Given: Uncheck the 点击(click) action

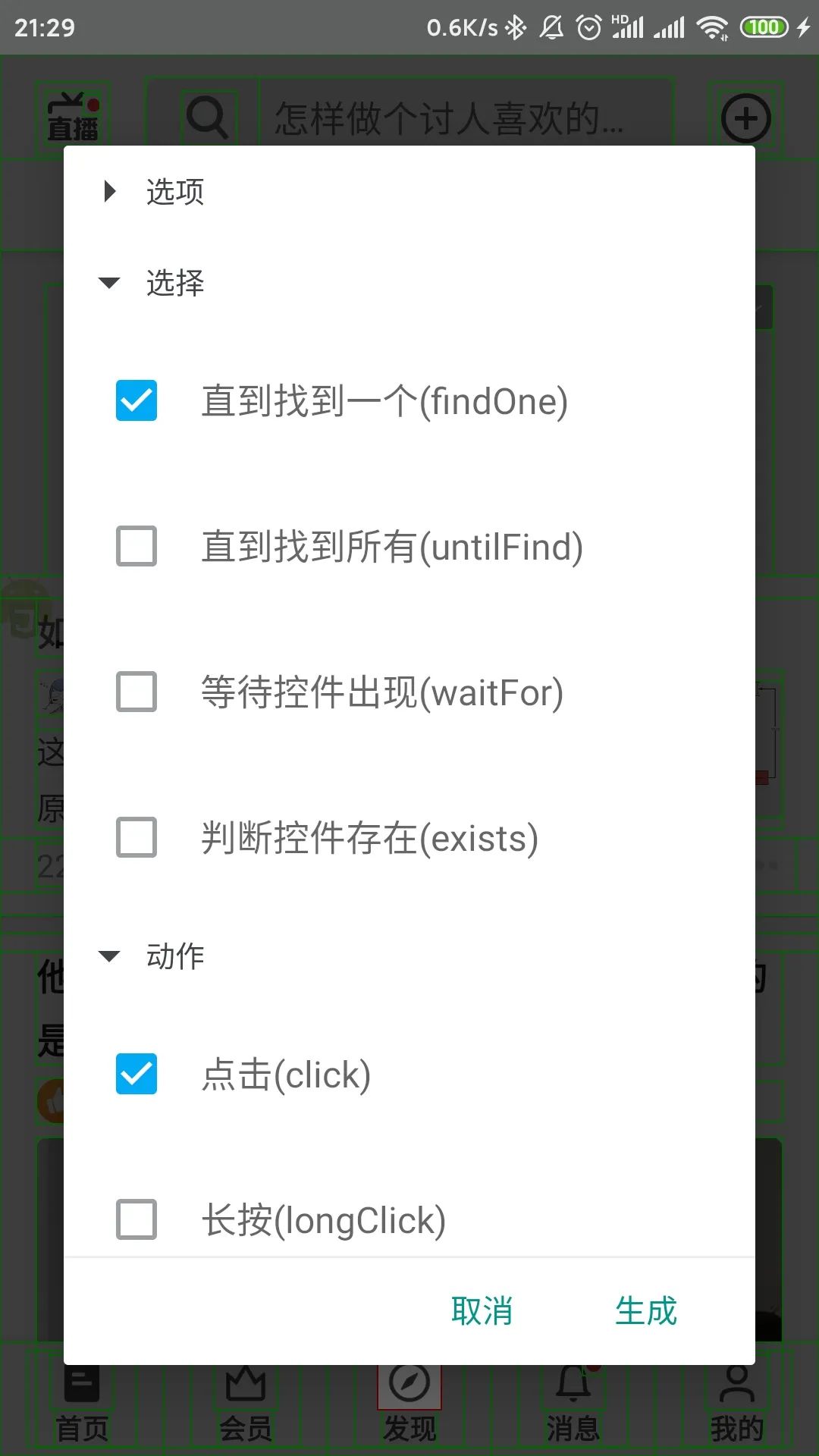Looking at the screenshot, I should click(136, 1074).
